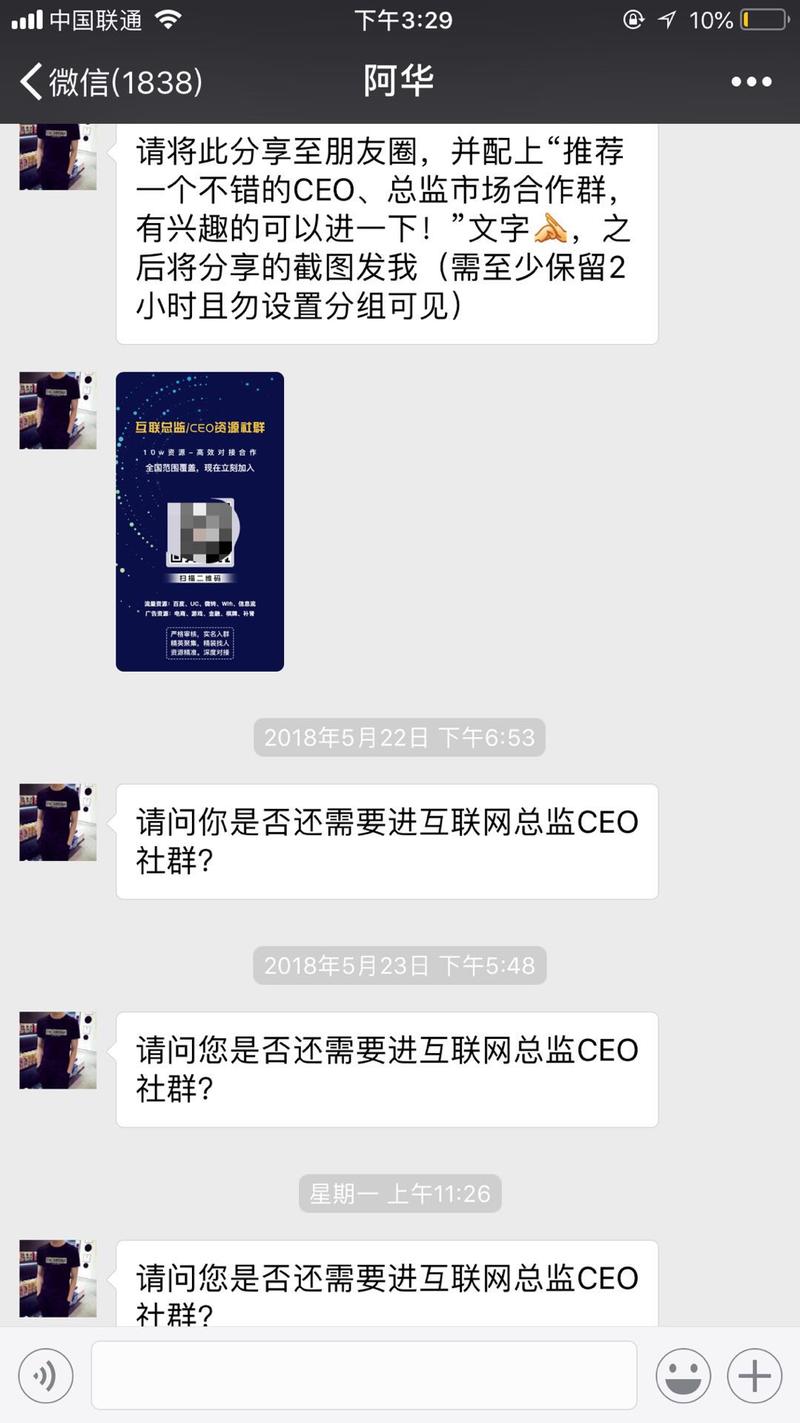Tap the 2018年5月22日 timestamp
The width and height of the screenshot is (800, 1423).
click(x=399, y=737)
